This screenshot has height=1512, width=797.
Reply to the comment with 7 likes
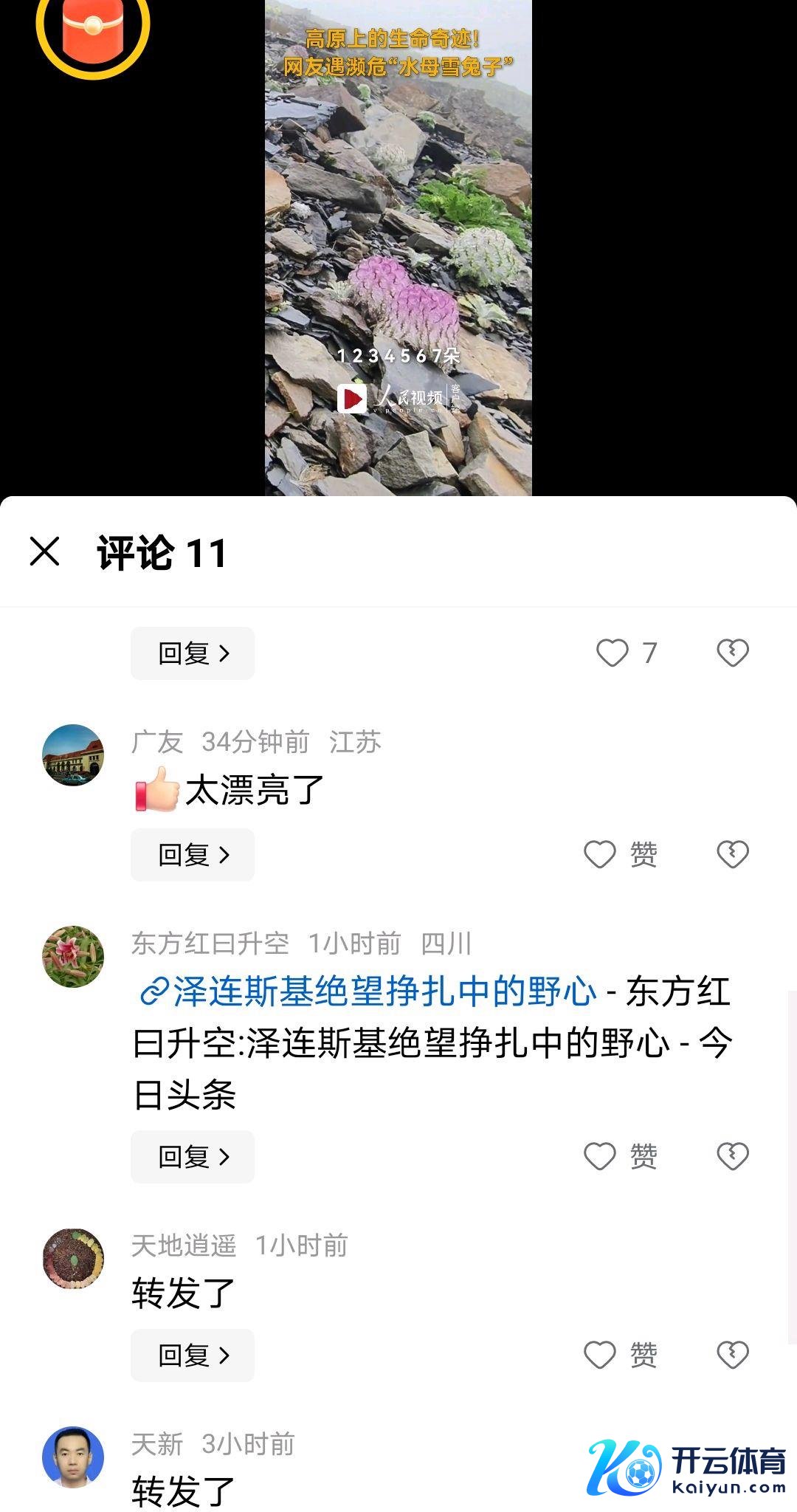click(x=193, y=653)
